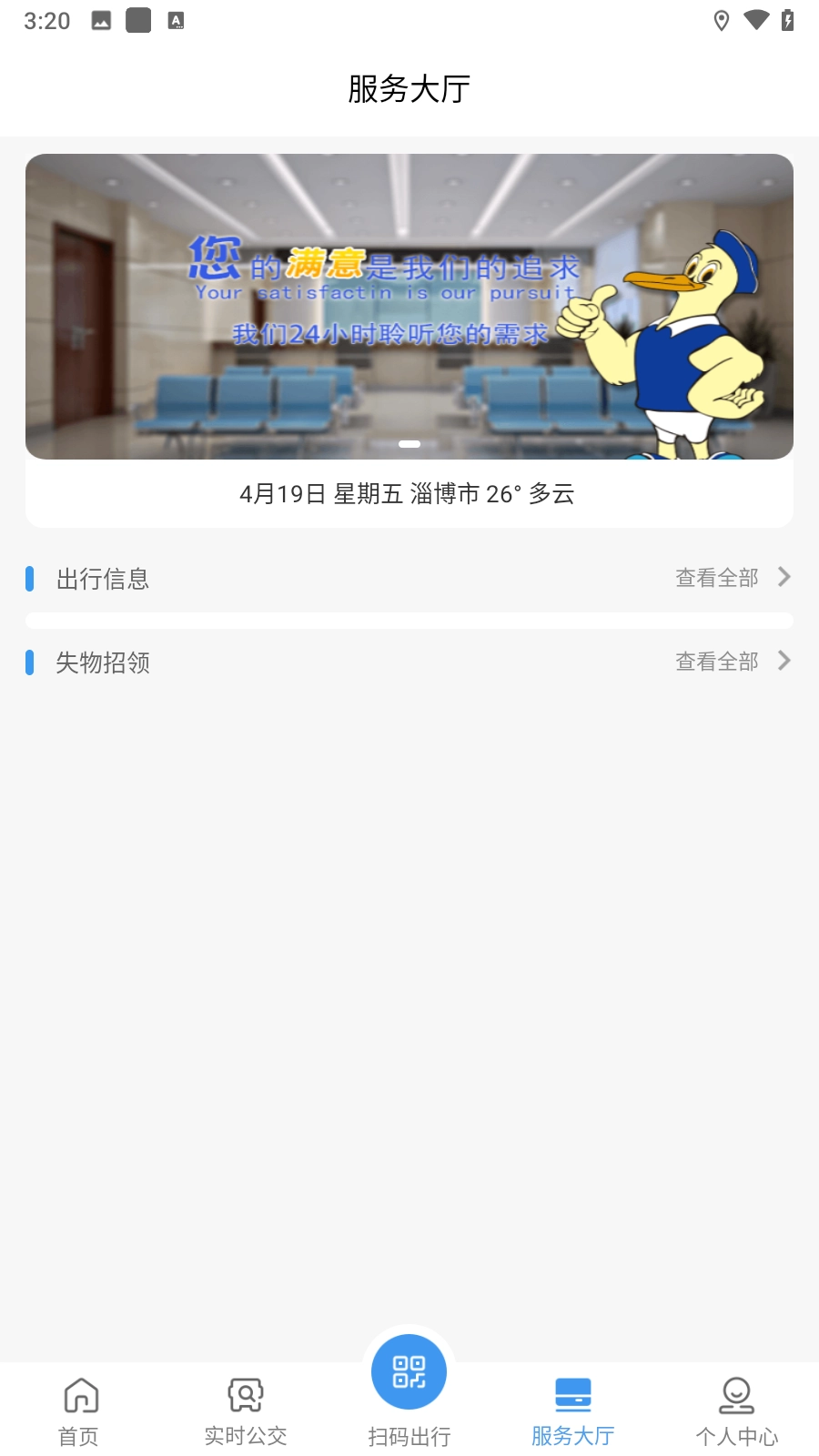View all 出行信息 travel info
Image resolution: width=819 pixels, height=1456 pixels.
(x=733, y=578)
